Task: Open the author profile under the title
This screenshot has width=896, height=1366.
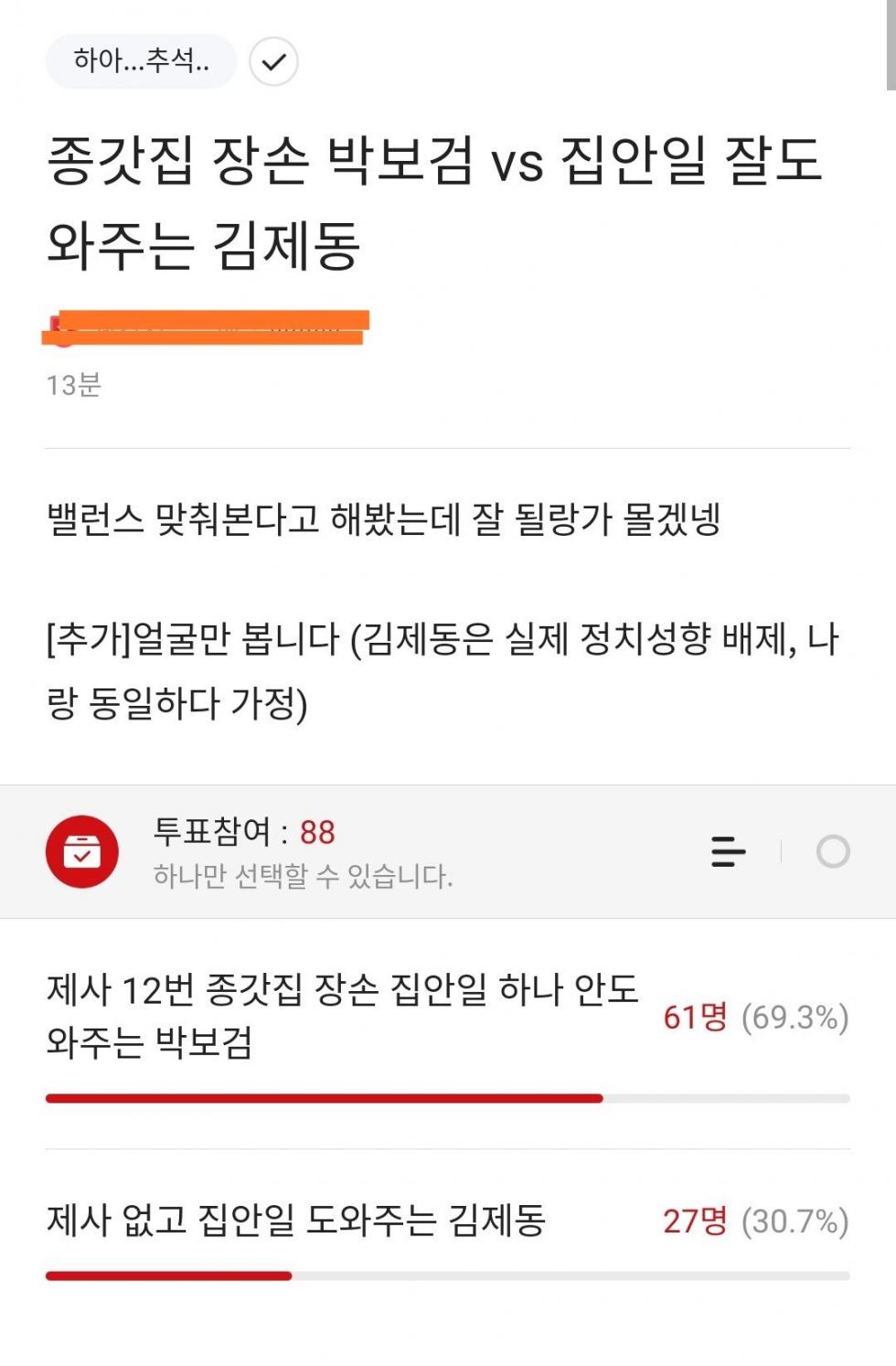Action: (x=205, y=327)
